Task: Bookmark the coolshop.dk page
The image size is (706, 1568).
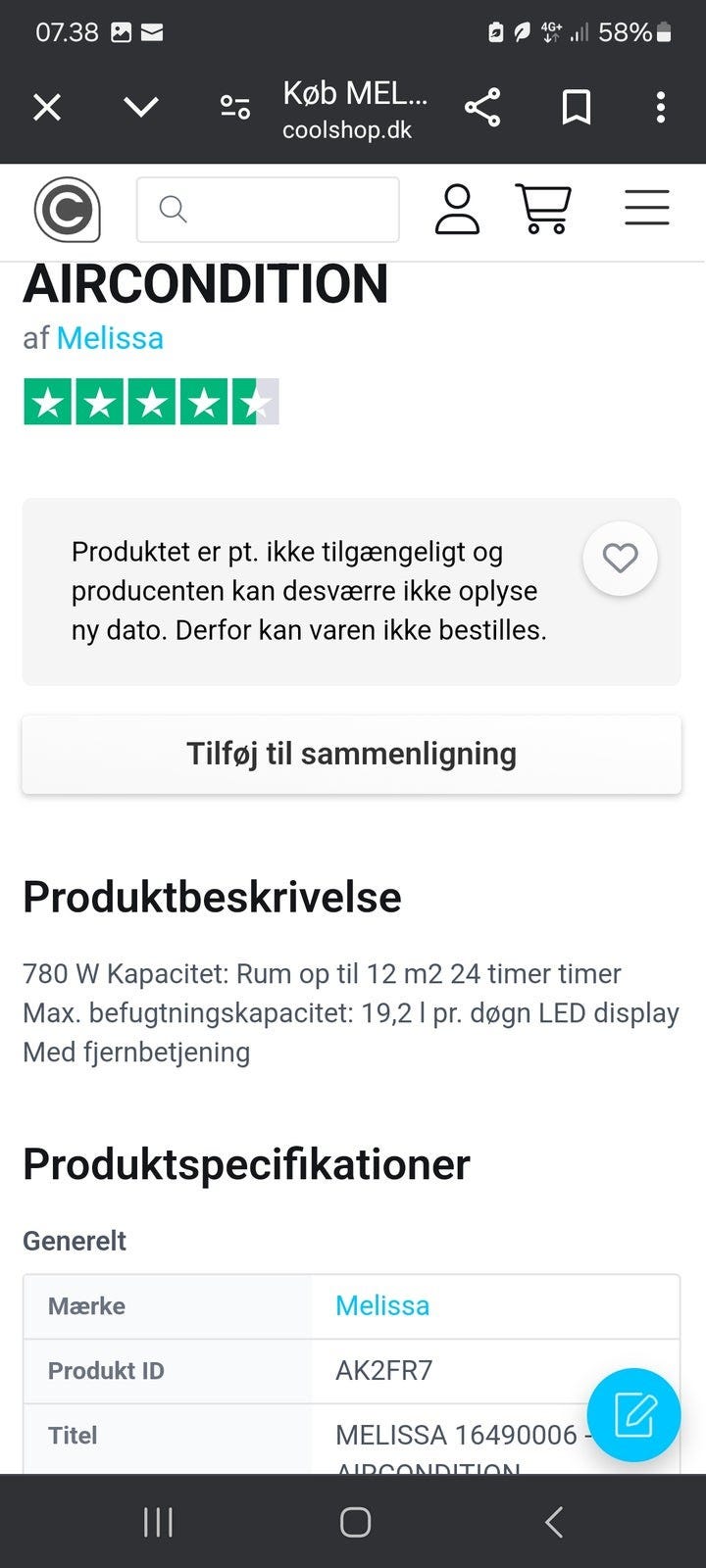Action: 577,107
